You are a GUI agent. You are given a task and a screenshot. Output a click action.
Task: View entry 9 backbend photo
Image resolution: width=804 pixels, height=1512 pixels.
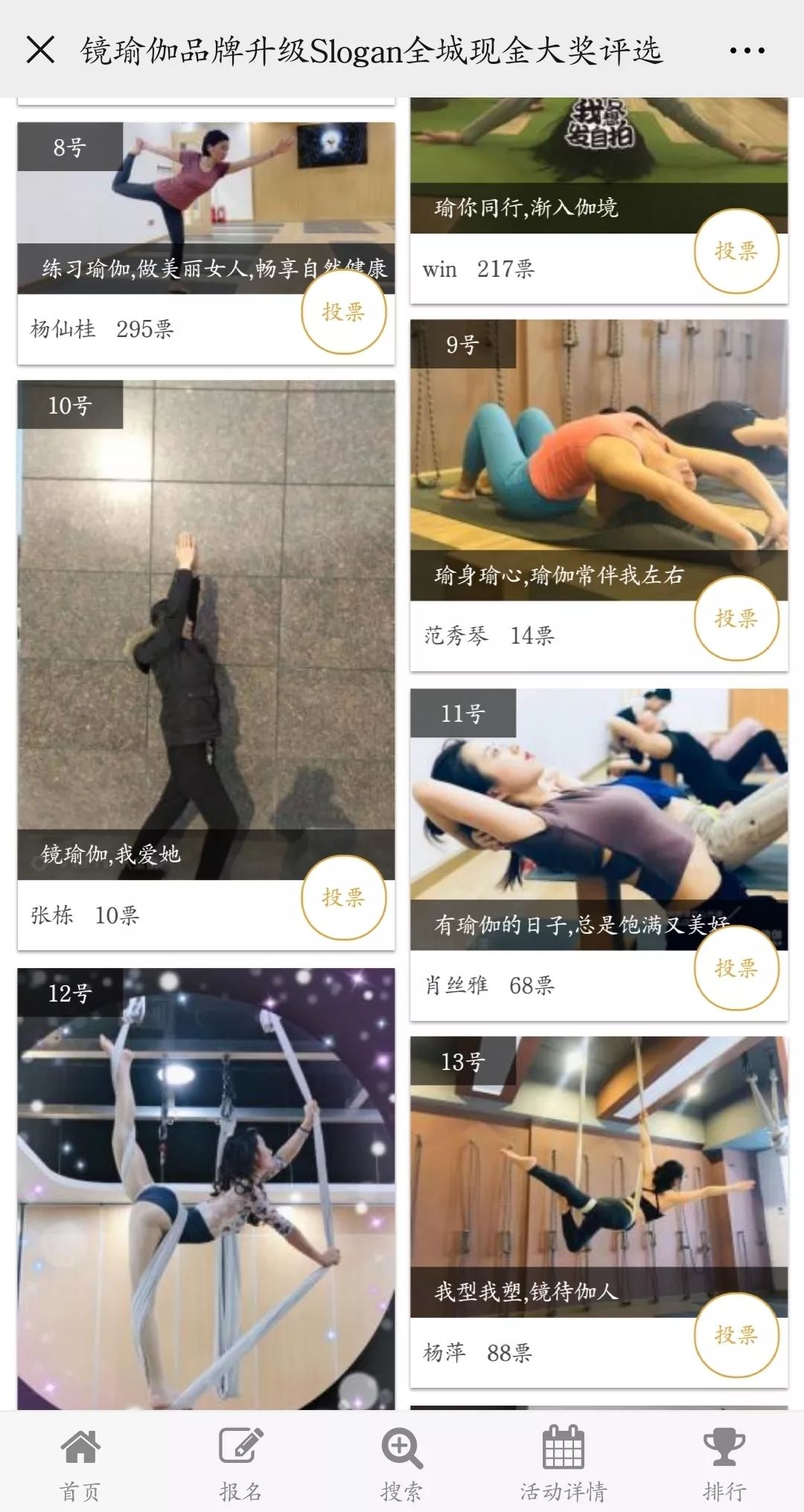click(599, 446)
